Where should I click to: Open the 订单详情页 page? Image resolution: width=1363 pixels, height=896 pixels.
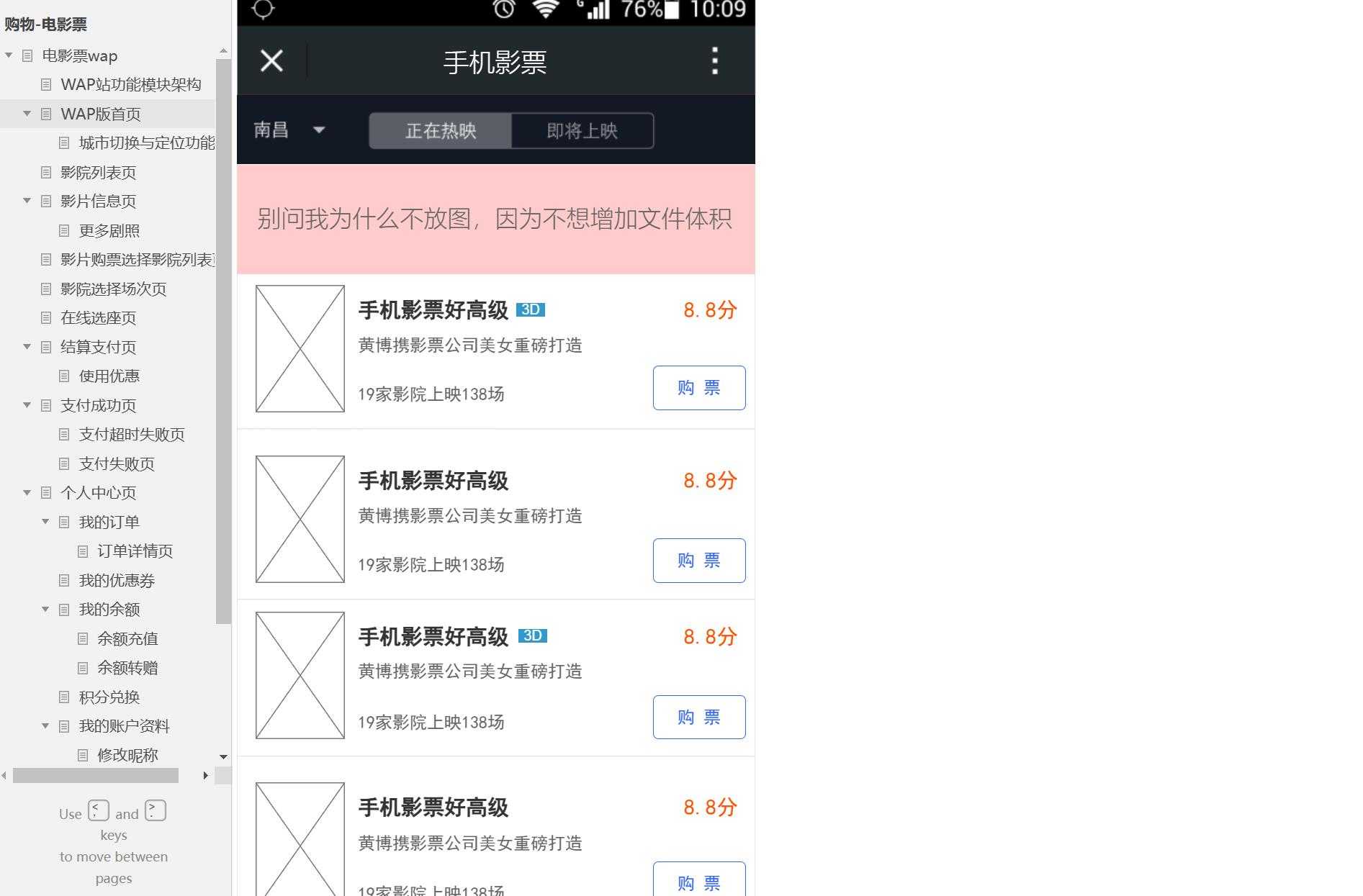point(135,551)
